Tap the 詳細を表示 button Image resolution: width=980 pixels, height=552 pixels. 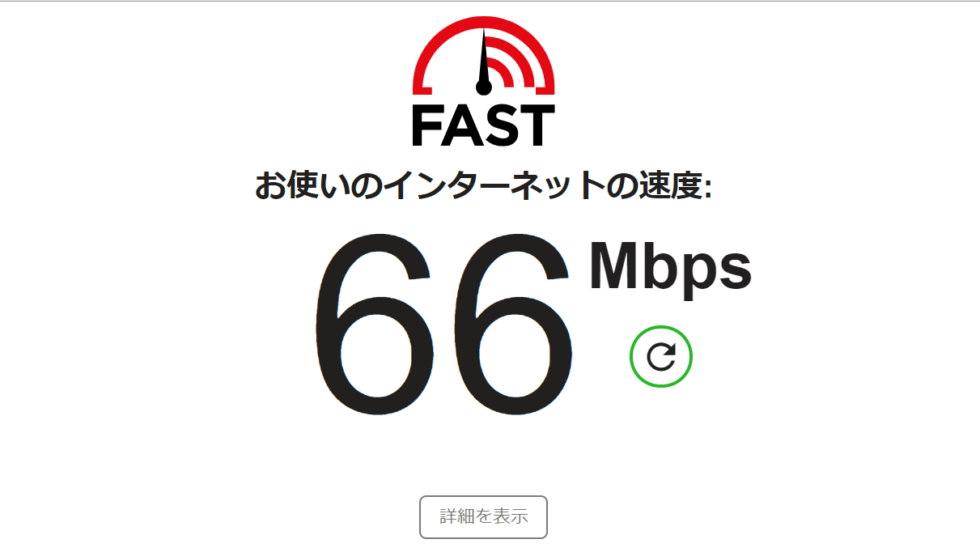click(x=483, y=517)
